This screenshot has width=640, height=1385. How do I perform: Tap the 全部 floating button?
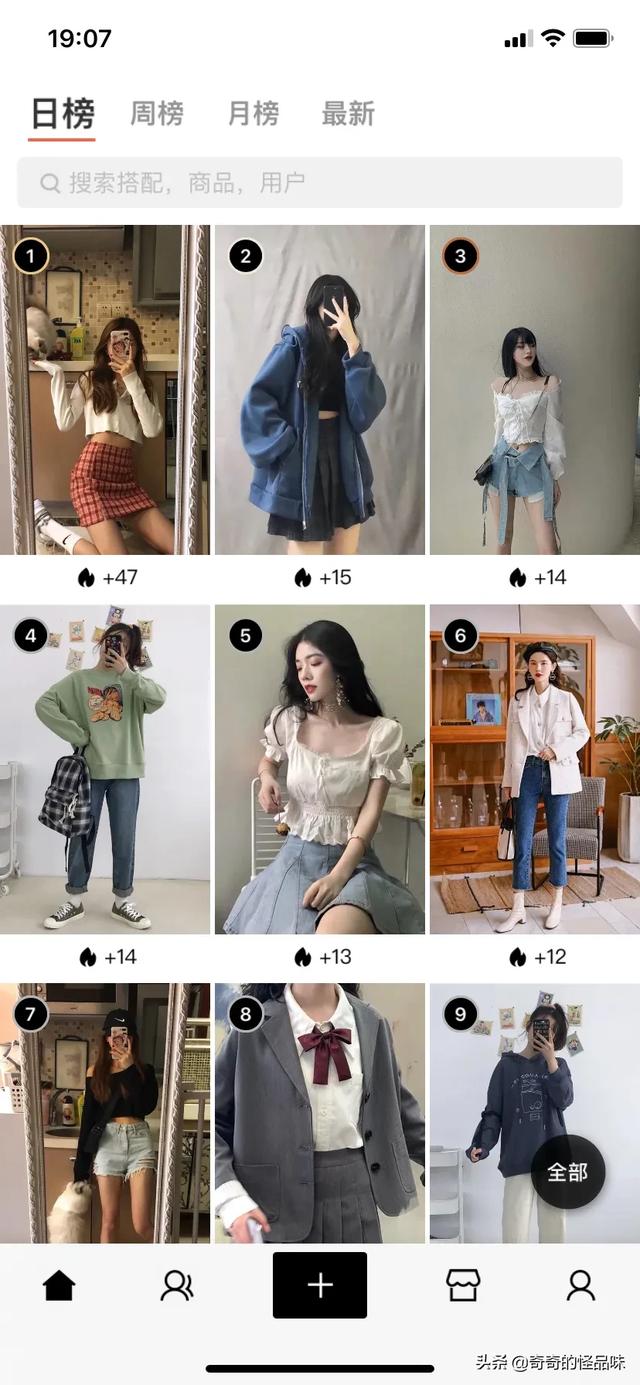(x=567, y=1172)
